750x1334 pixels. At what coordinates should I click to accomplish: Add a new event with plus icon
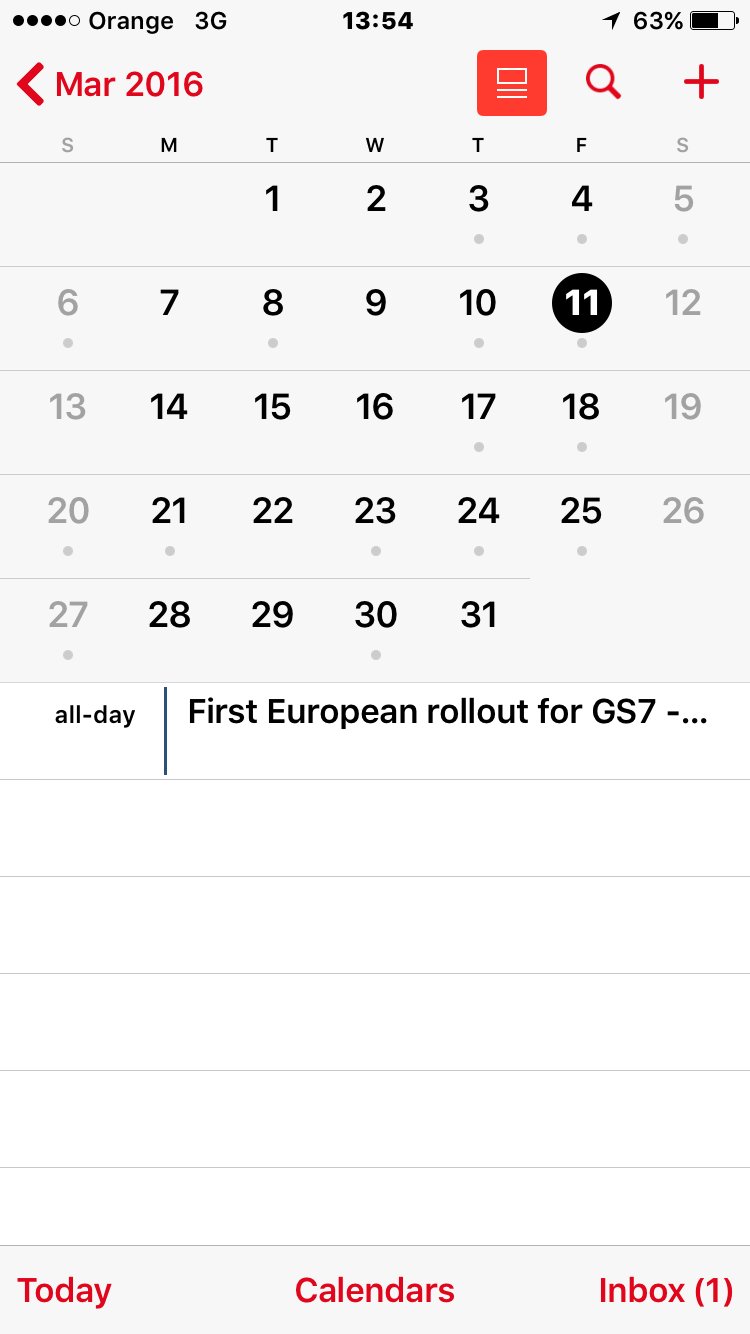click(701, 83)
